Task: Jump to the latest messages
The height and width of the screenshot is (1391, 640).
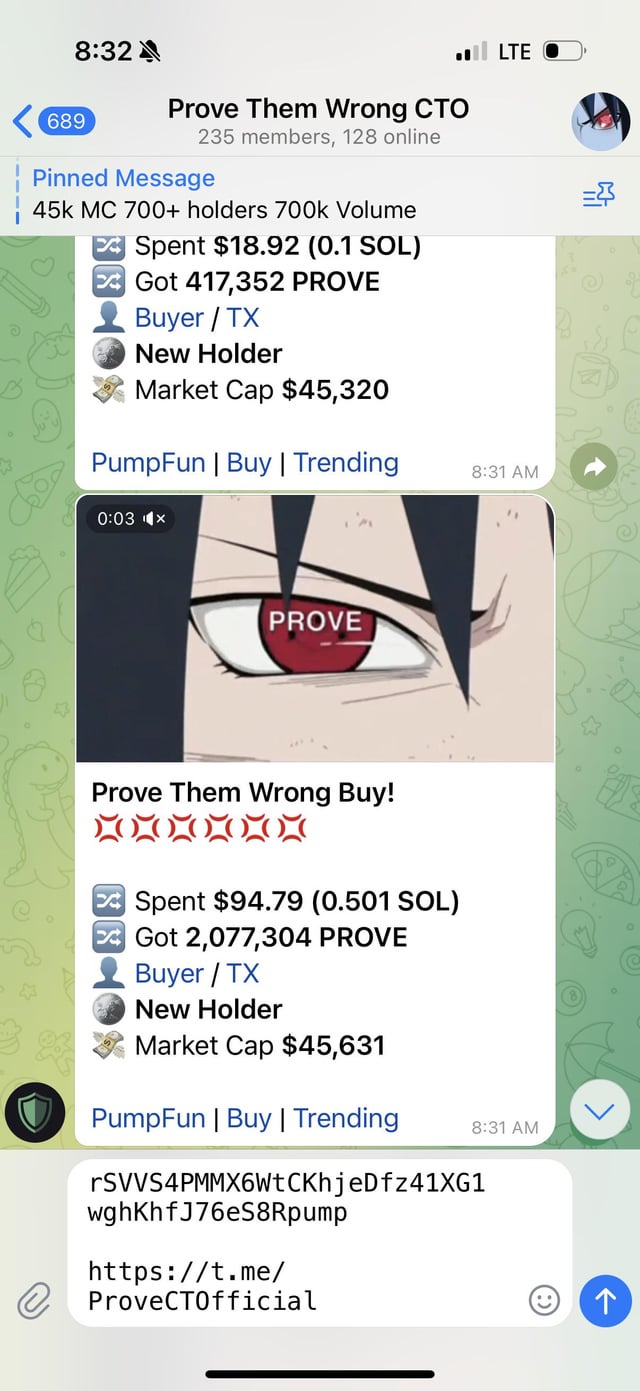Action: pyautogui.click(x=597, y=1112)
